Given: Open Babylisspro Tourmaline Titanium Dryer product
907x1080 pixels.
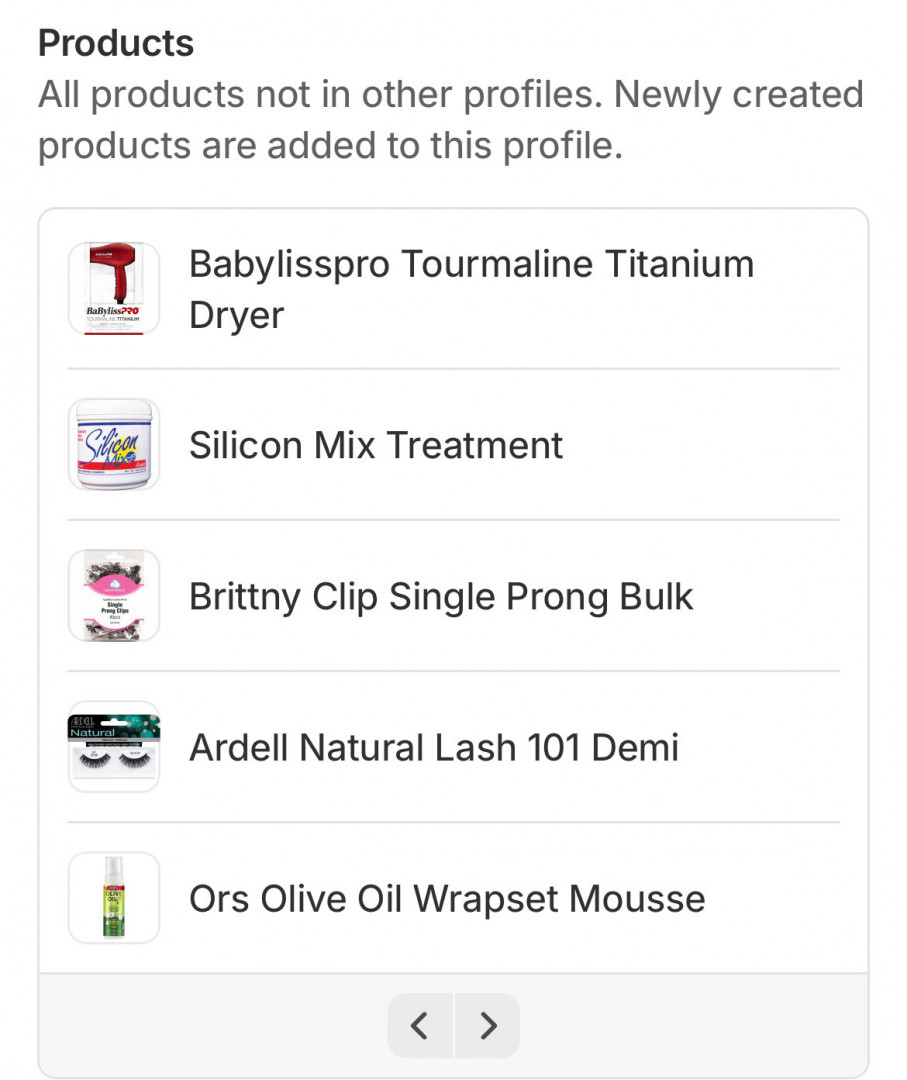Looking at the screenshot, I should [x=471, y=289].
